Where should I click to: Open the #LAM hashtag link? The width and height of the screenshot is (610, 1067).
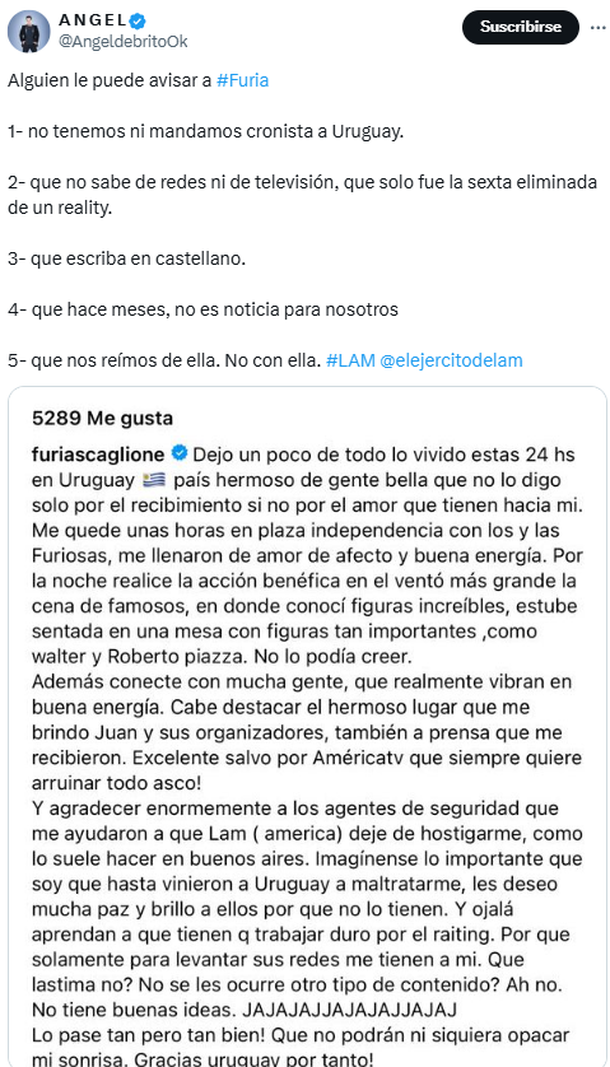351,360
